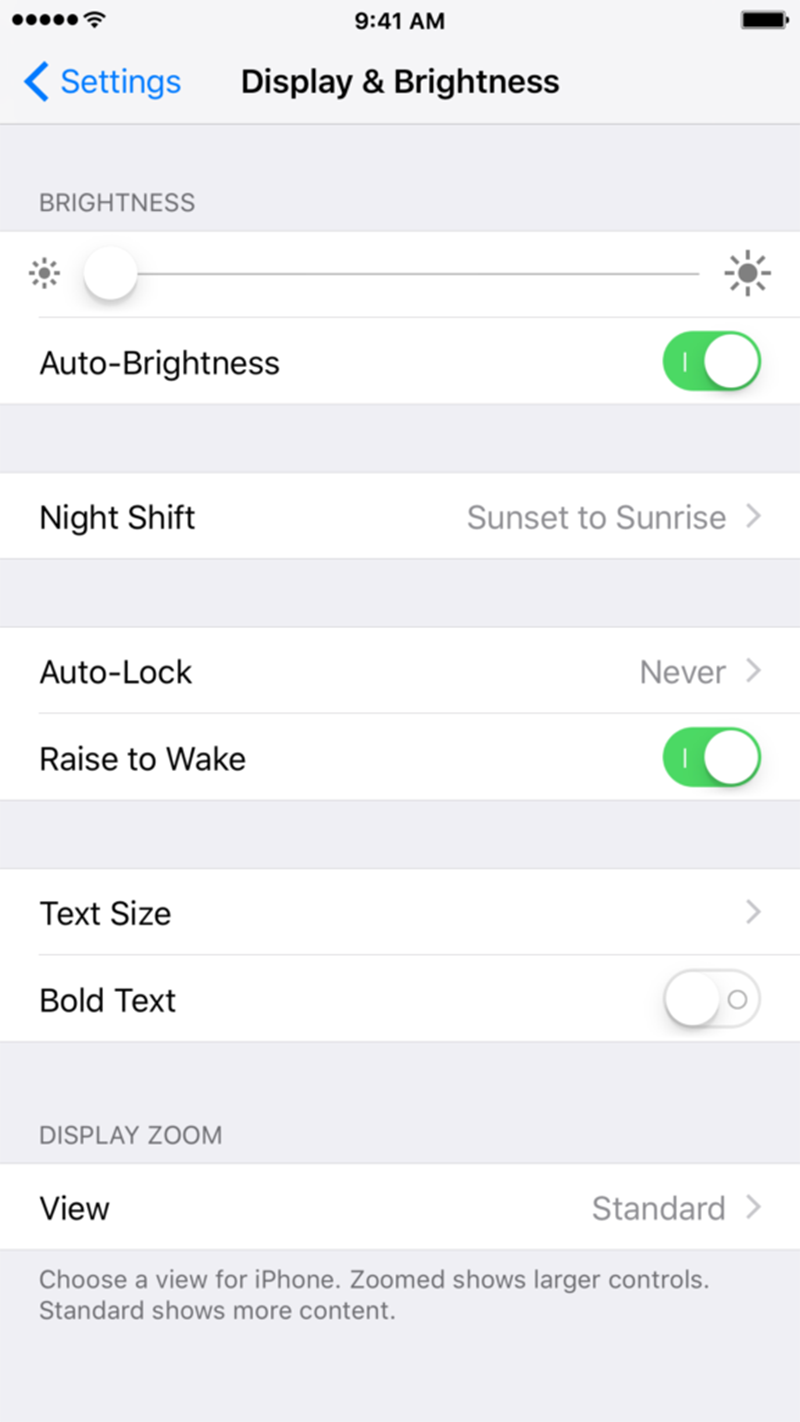Open the Auto-Lock options
Image resolution: width=800 pixels, height=1422 pixels.
[400, 671]
